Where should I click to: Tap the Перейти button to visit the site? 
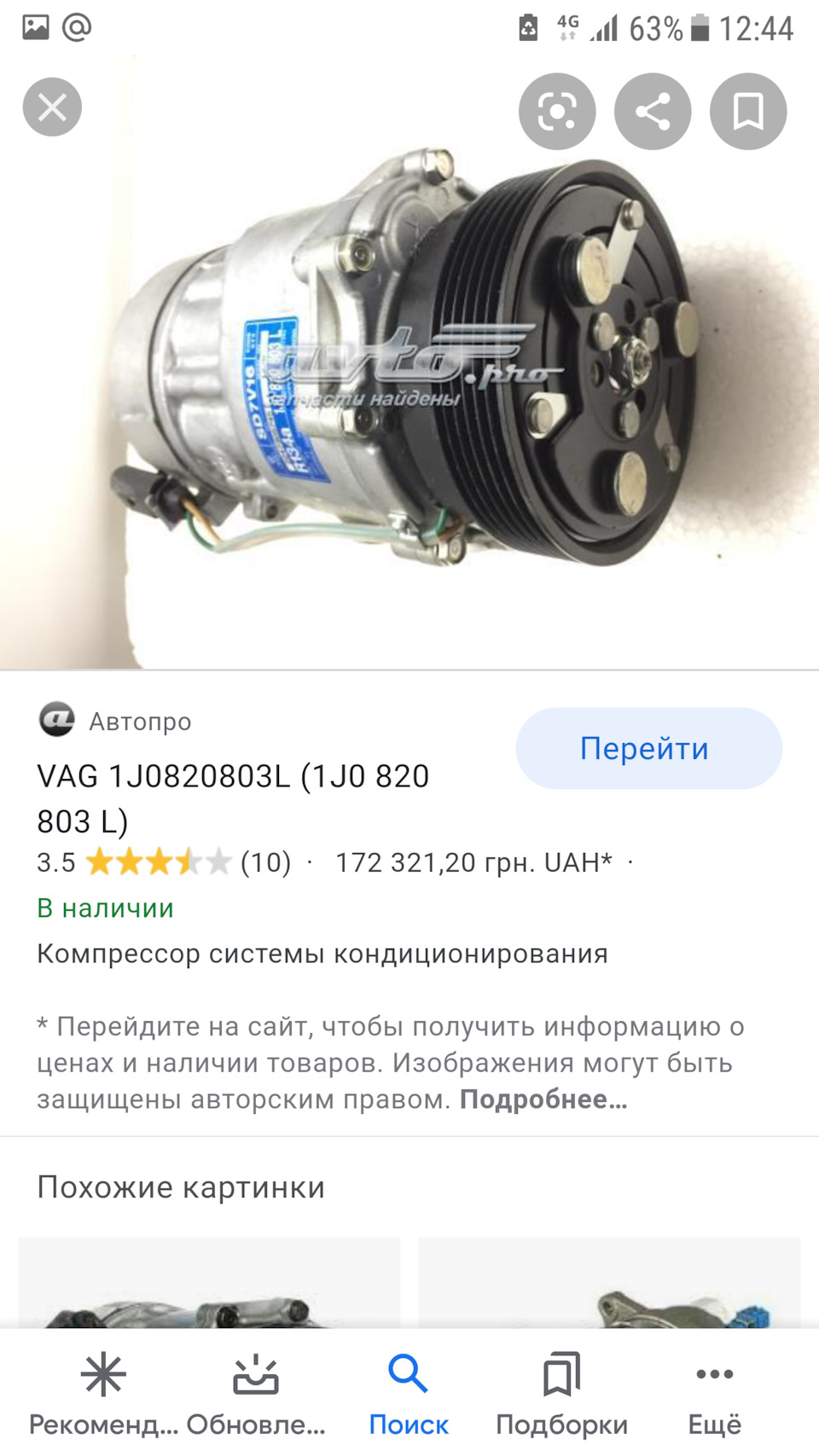click(648, 748)
